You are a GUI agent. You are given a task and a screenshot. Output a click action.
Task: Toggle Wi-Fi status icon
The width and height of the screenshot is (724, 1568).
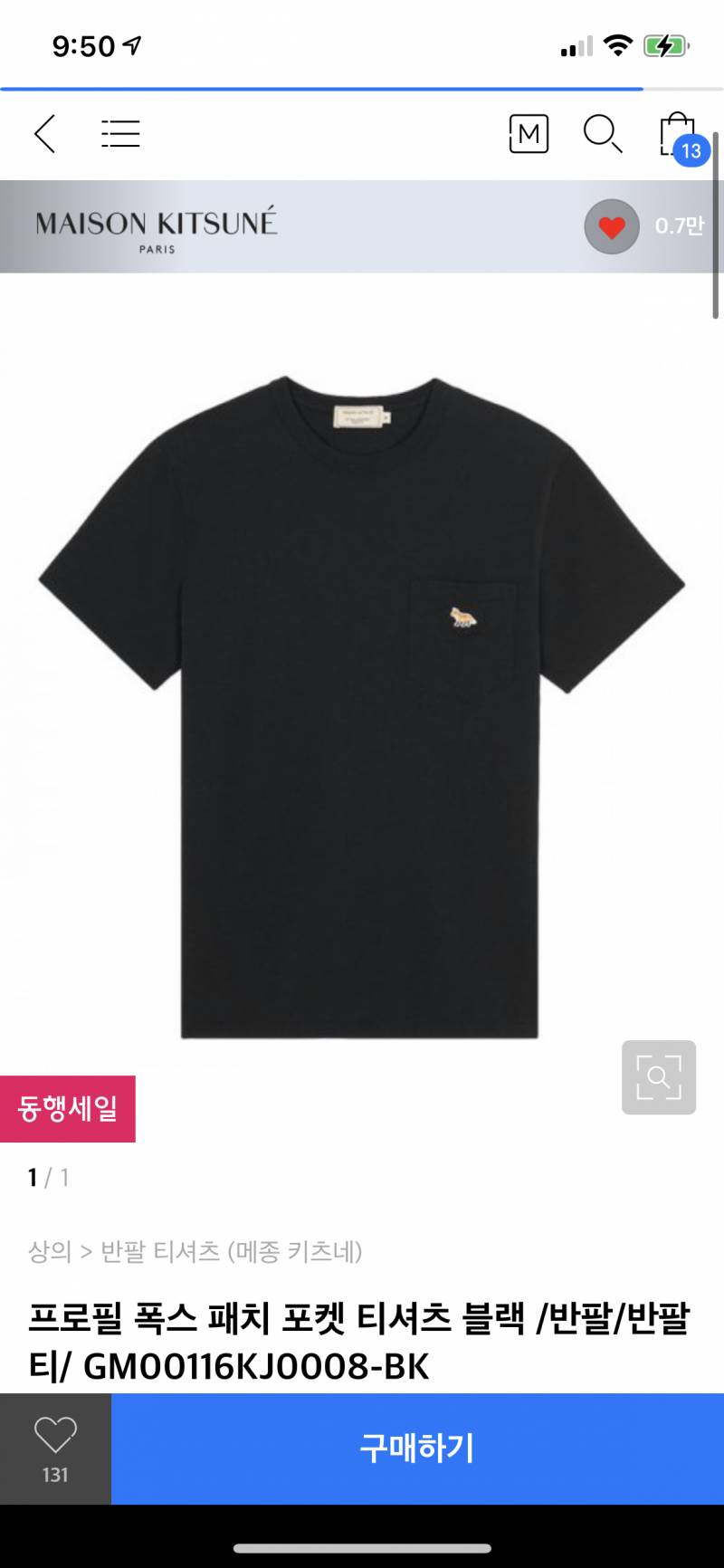point(617,45)
